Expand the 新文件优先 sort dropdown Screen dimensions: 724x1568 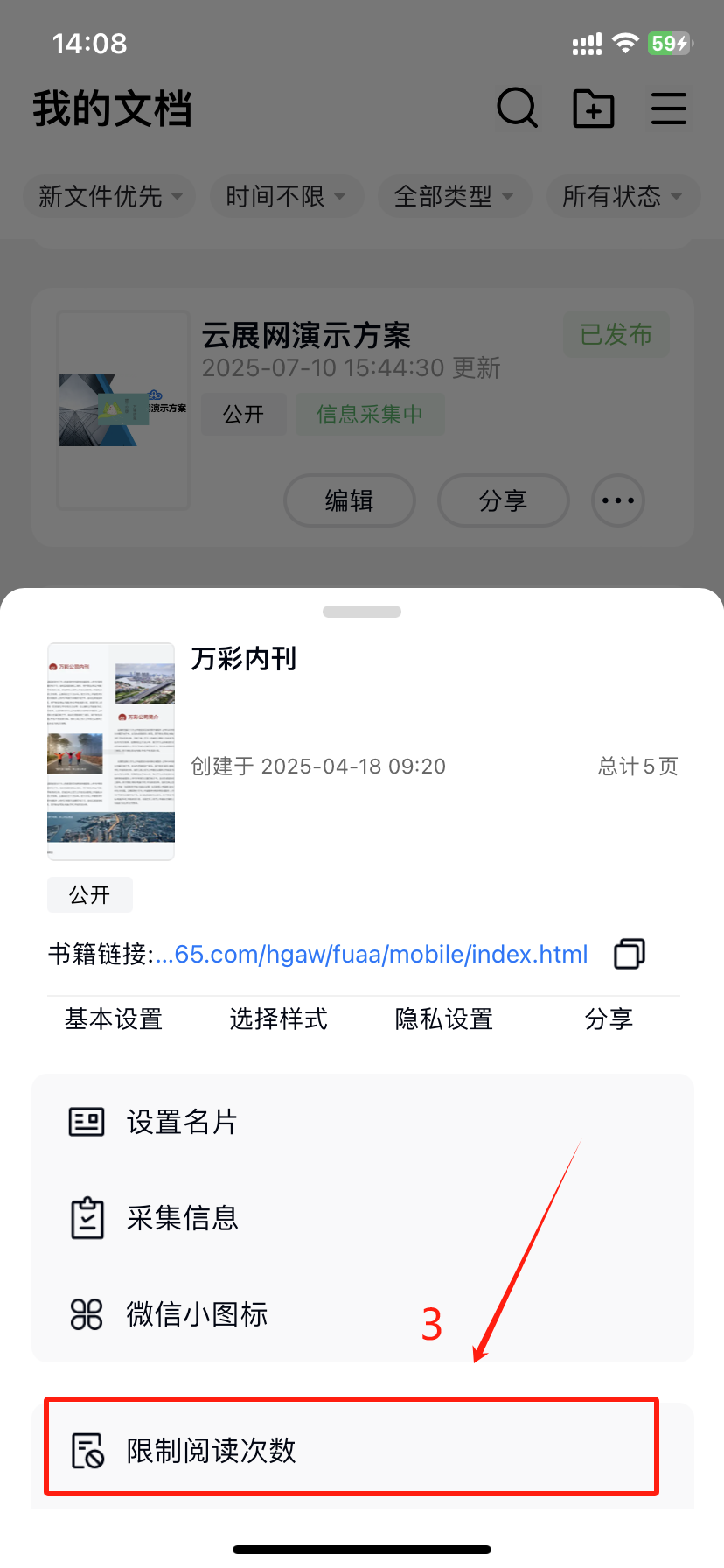pos(109,197)
